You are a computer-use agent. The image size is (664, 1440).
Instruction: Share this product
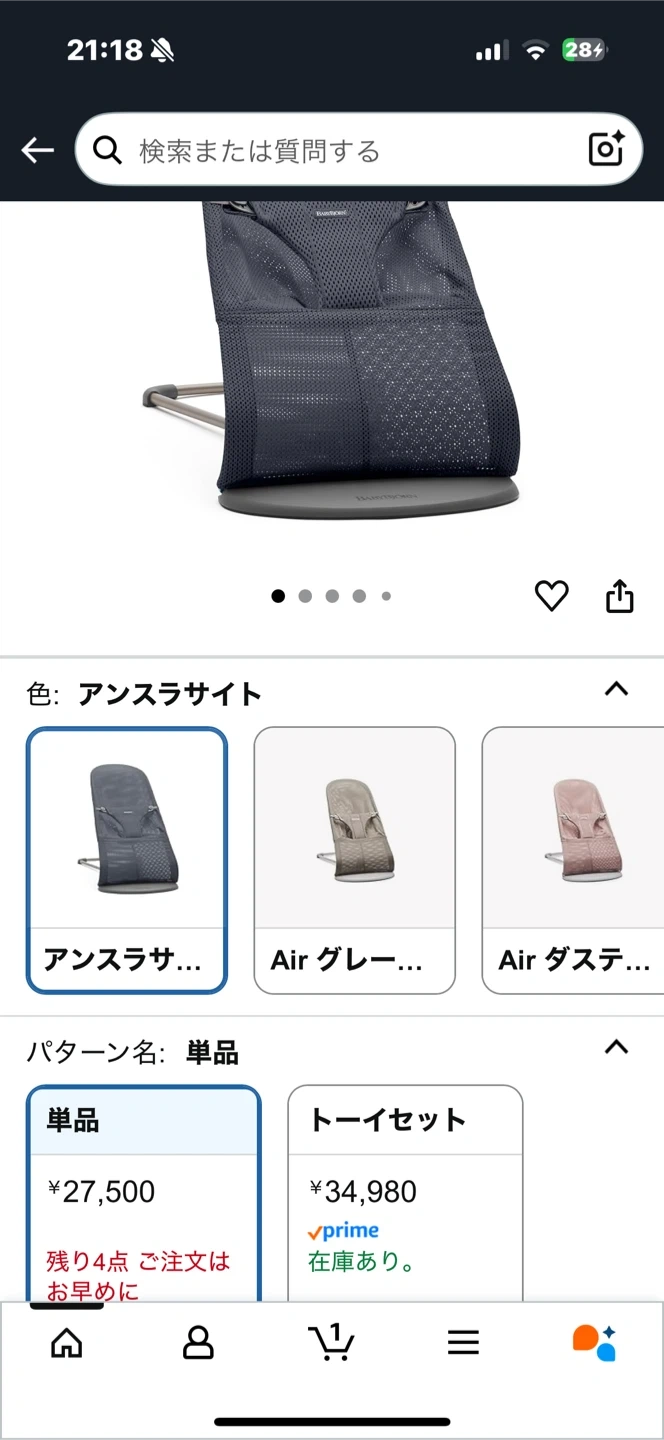point(620,596)
